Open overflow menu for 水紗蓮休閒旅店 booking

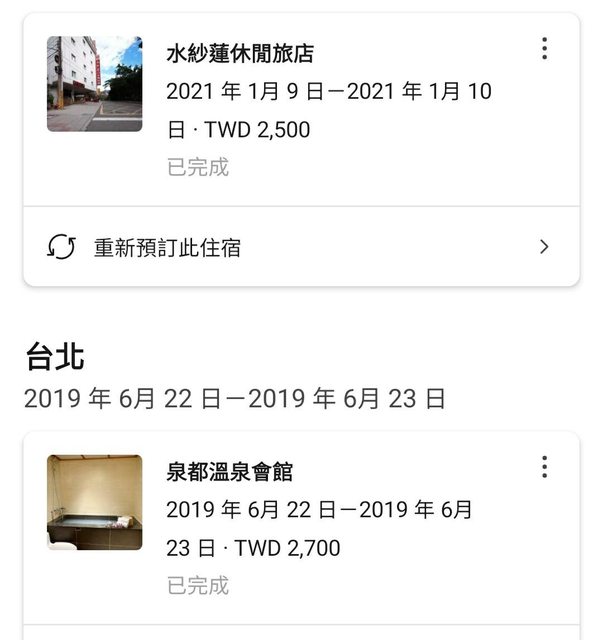pyautogui.click(x=544, y=48)
